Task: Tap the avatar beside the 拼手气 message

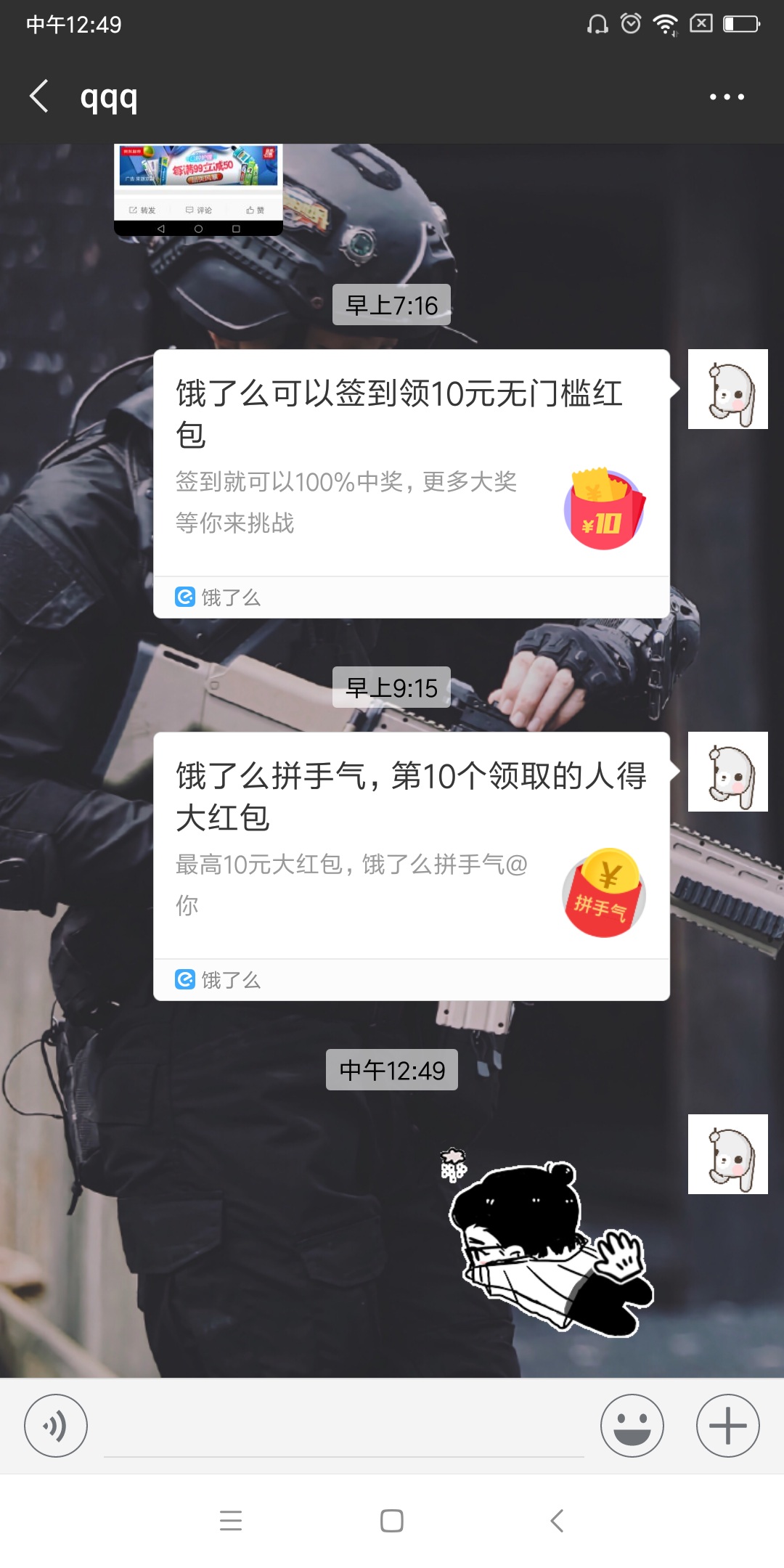Action: tap(728, 772)
